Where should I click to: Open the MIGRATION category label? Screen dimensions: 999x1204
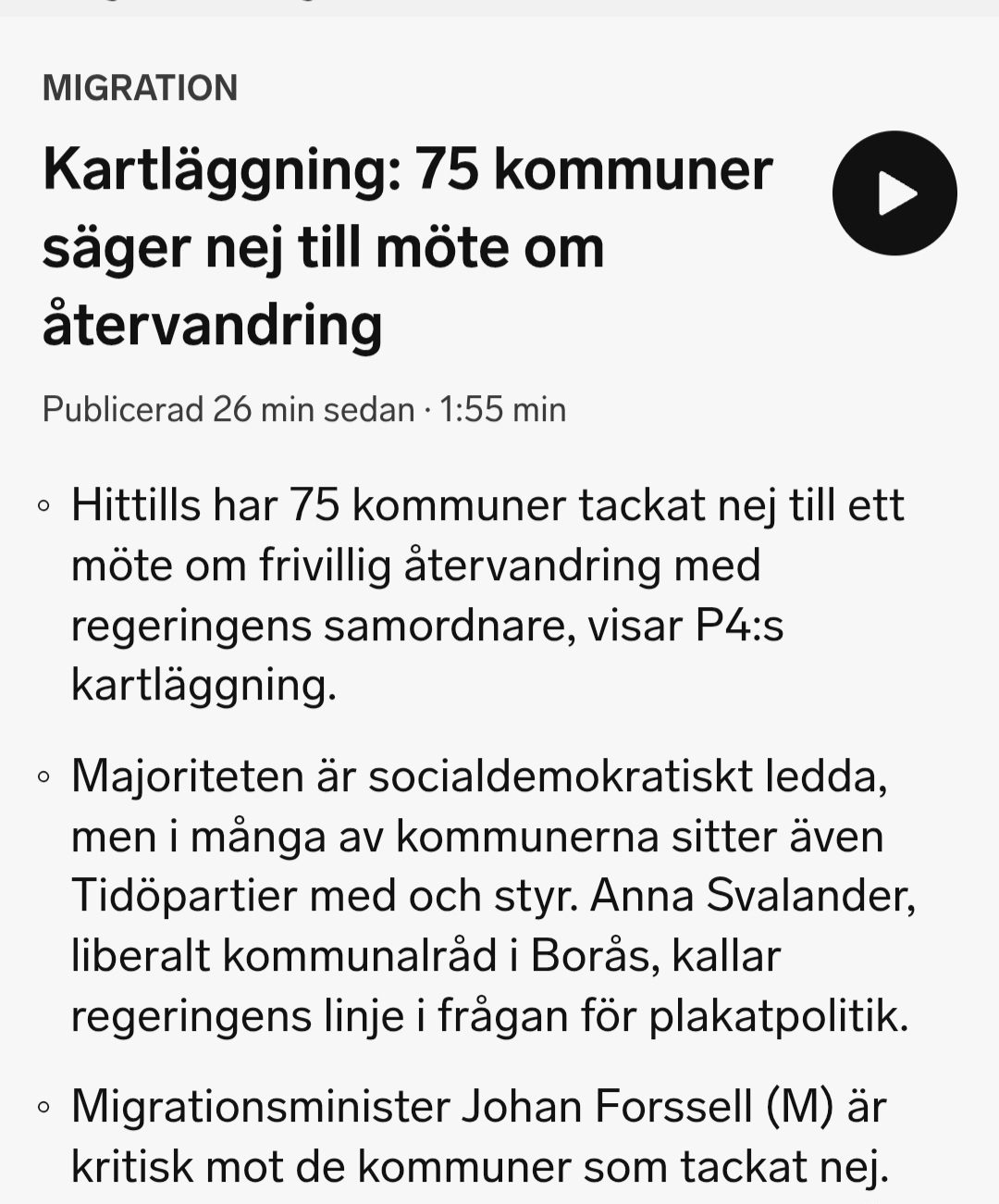click(141, 88)
